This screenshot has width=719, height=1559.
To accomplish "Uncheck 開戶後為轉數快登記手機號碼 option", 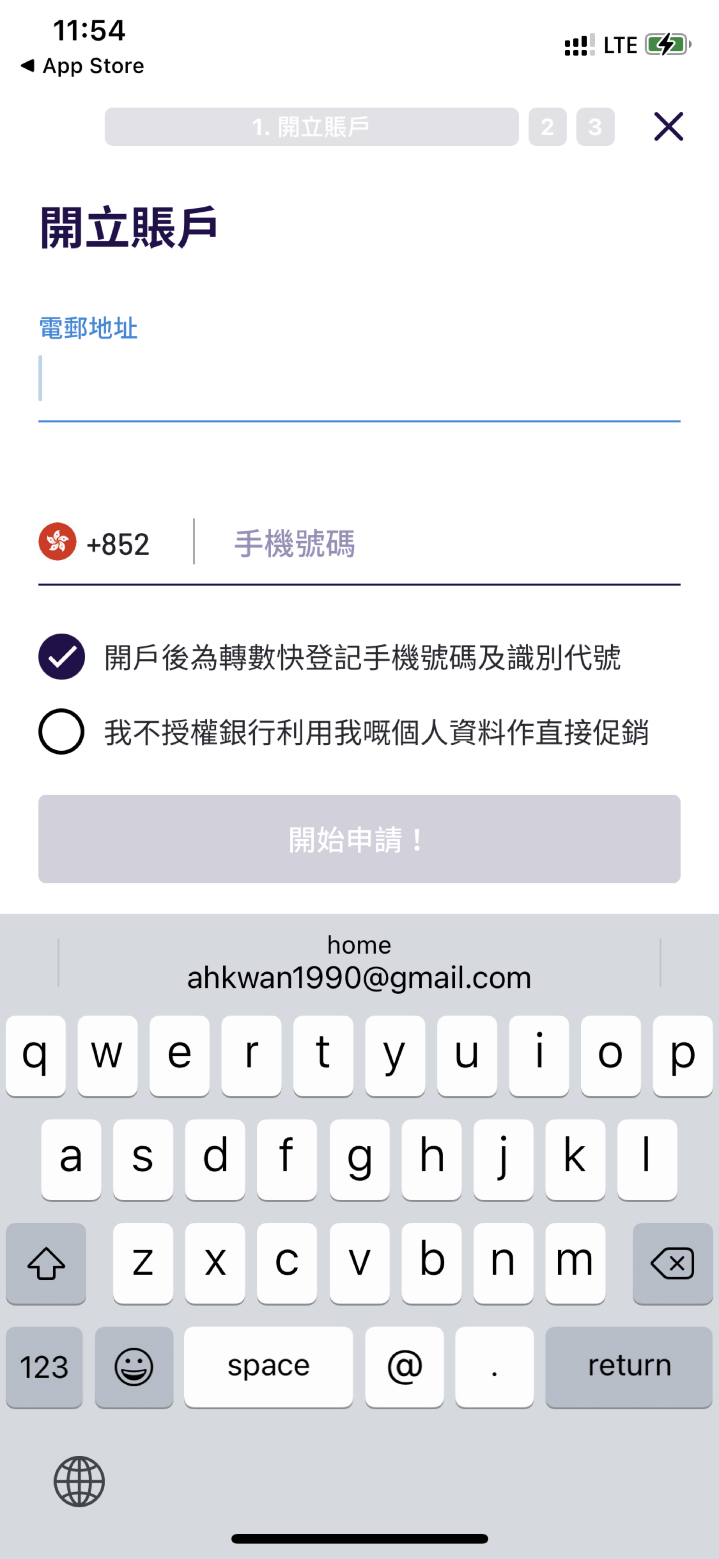I will pyautogui.click(x=61, y=657).
